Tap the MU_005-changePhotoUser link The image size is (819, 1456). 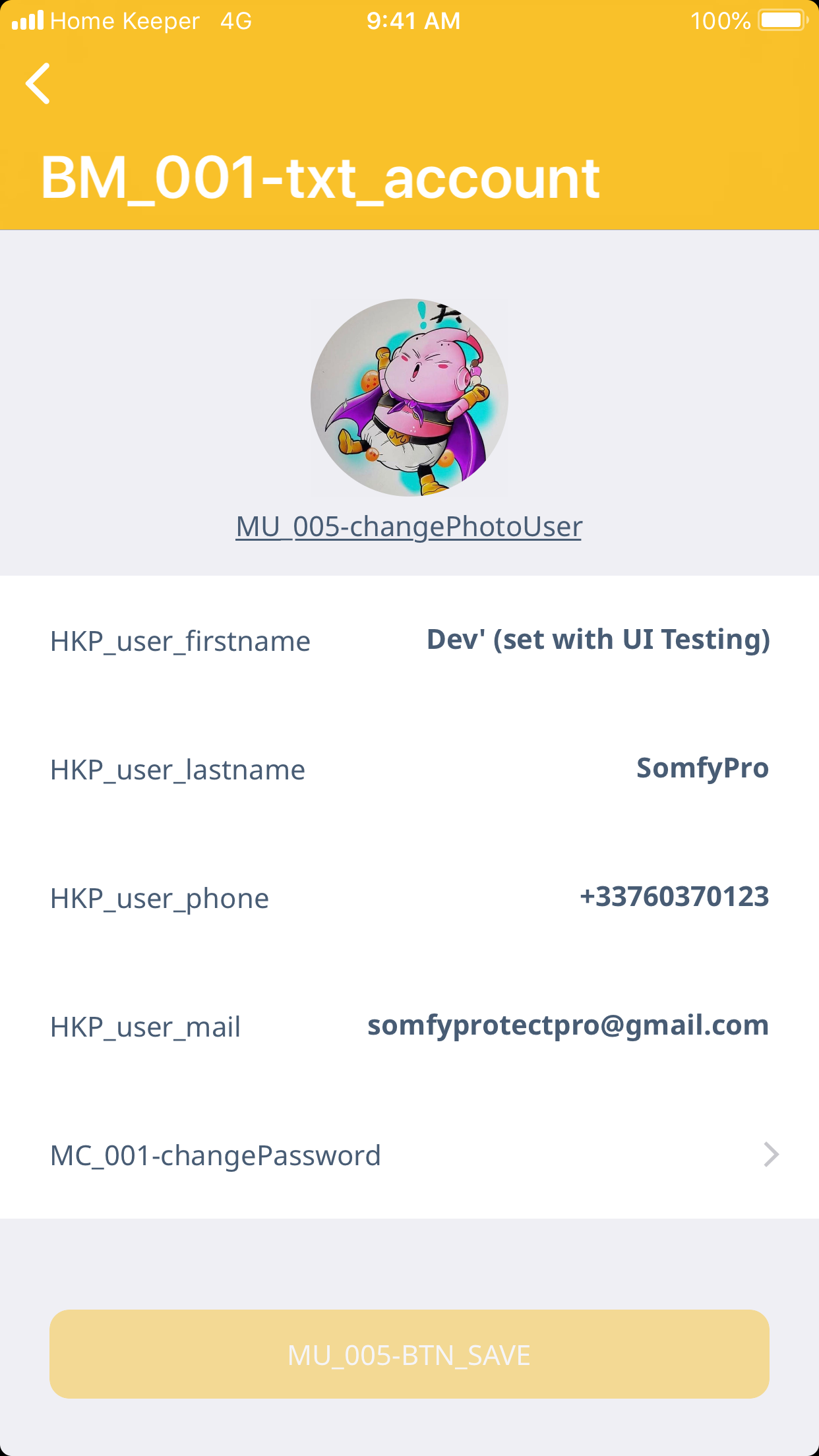point(409,527)
